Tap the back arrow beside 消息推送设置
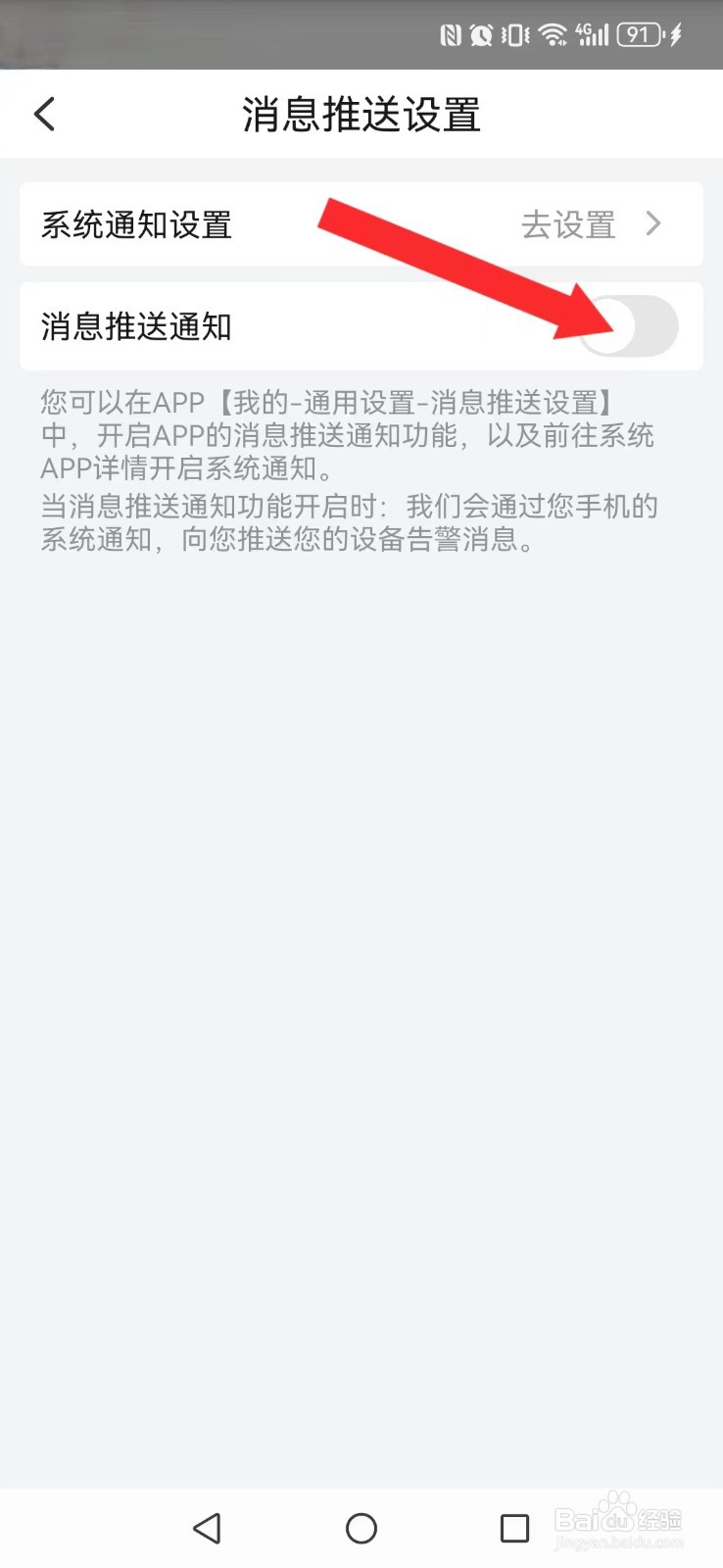This screenshot has height=1568, width=723. coord(44,114)
